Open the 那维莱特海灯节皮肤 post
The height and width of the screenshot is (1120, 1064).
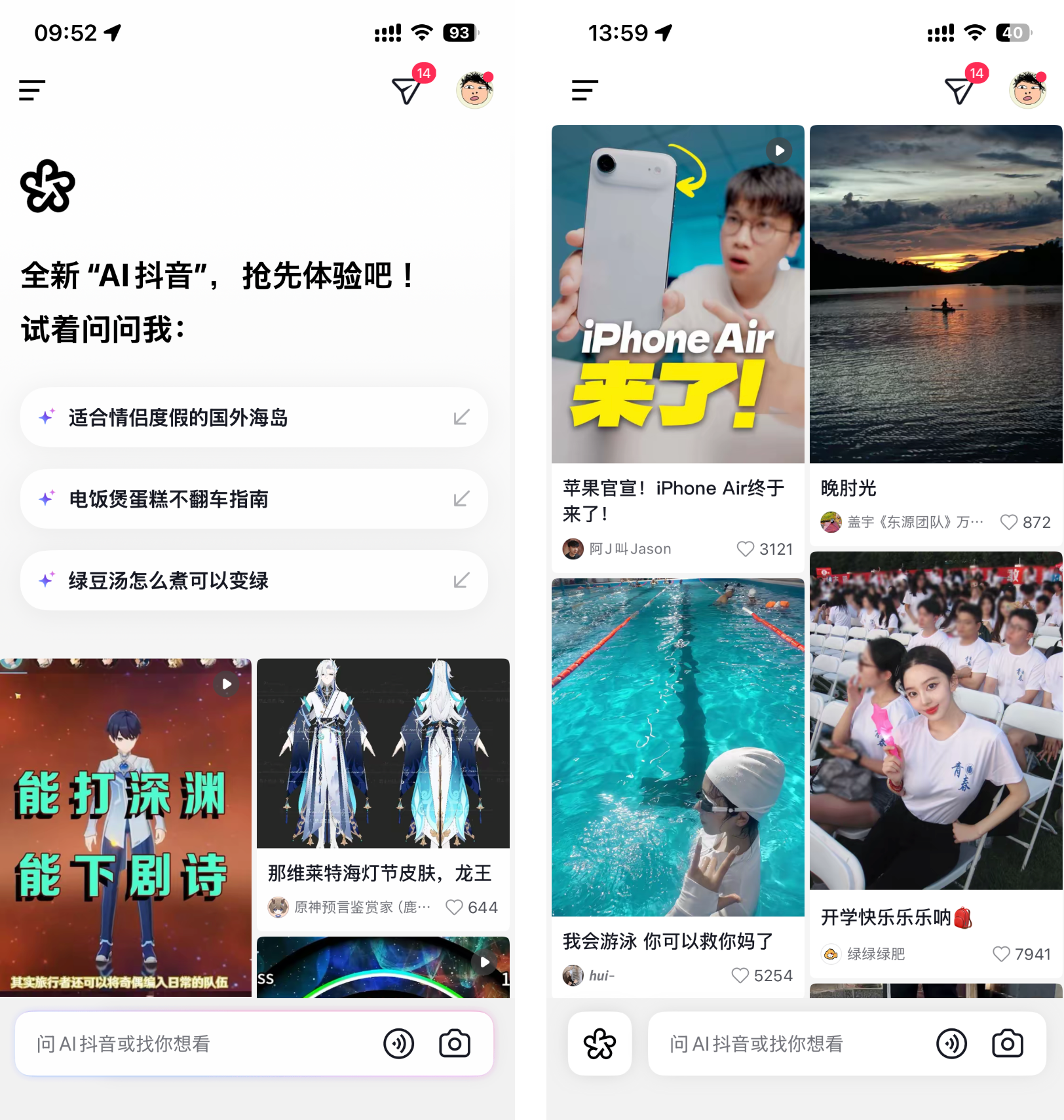click(x=383, y=753)
